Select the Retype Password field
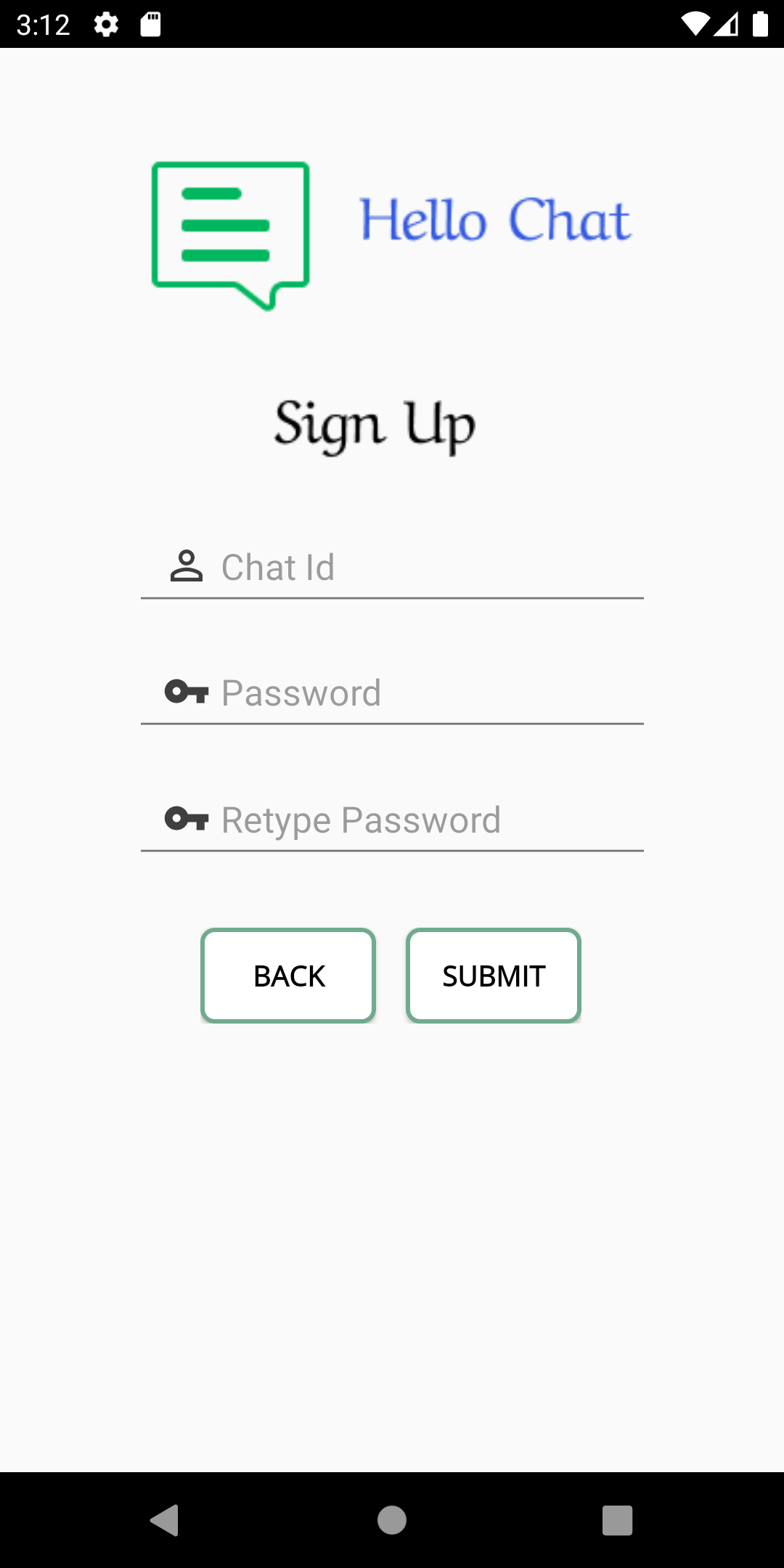Image resolution: width=784 pixels, height=1568 pixels. point(392,820)
